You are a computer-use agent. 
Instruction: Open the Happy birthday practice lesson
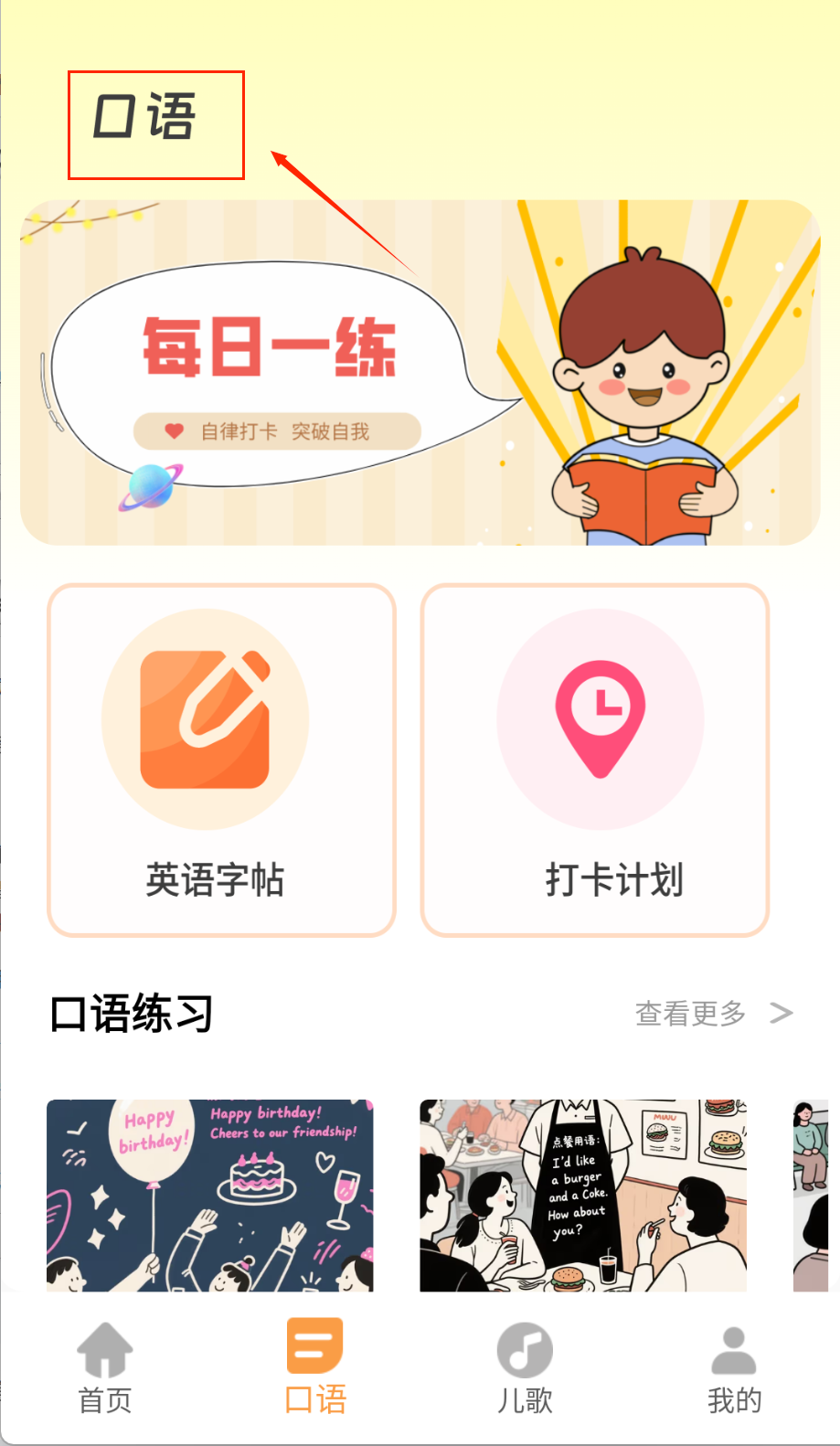(209, 1195)
